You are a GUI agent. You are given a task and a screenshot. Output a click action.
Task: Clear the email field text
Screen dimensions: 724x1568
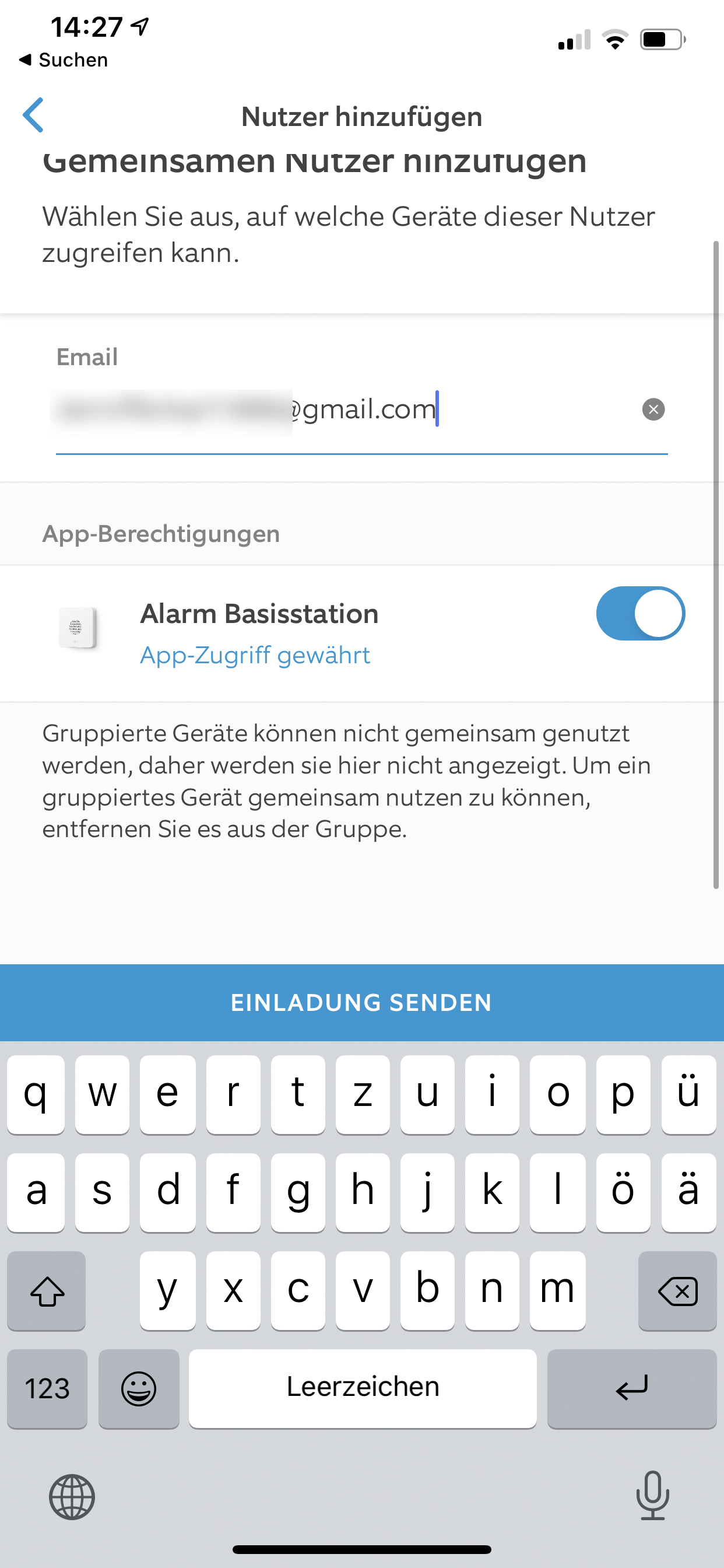click(653, 409)
